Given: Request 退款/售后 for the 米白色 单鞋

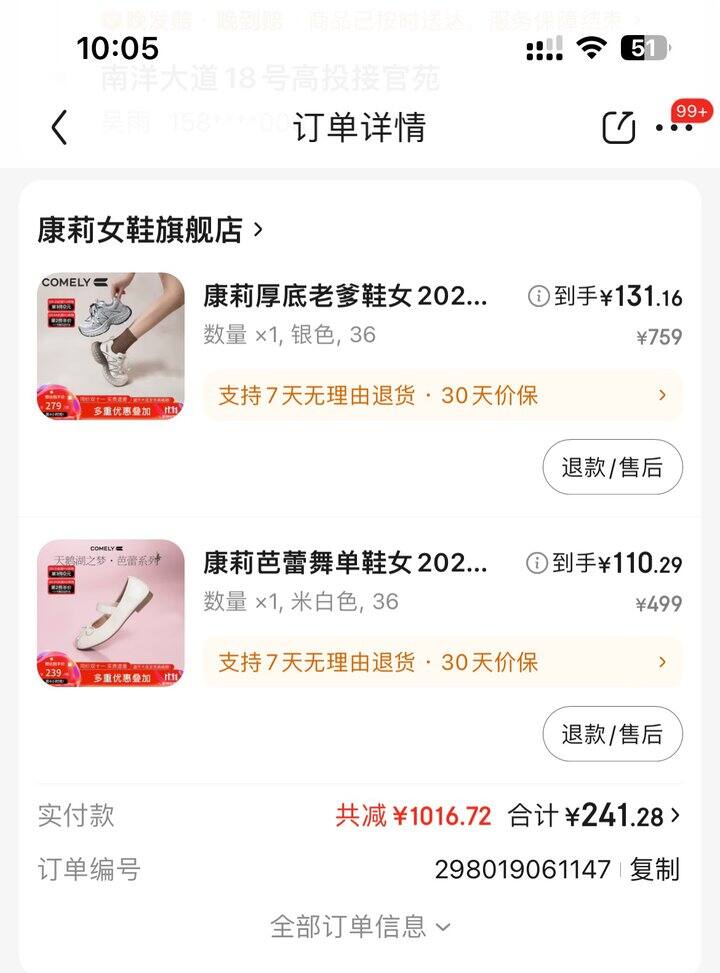Looking at the screenshot, I should pyautogui.click(x=612, y=734).
